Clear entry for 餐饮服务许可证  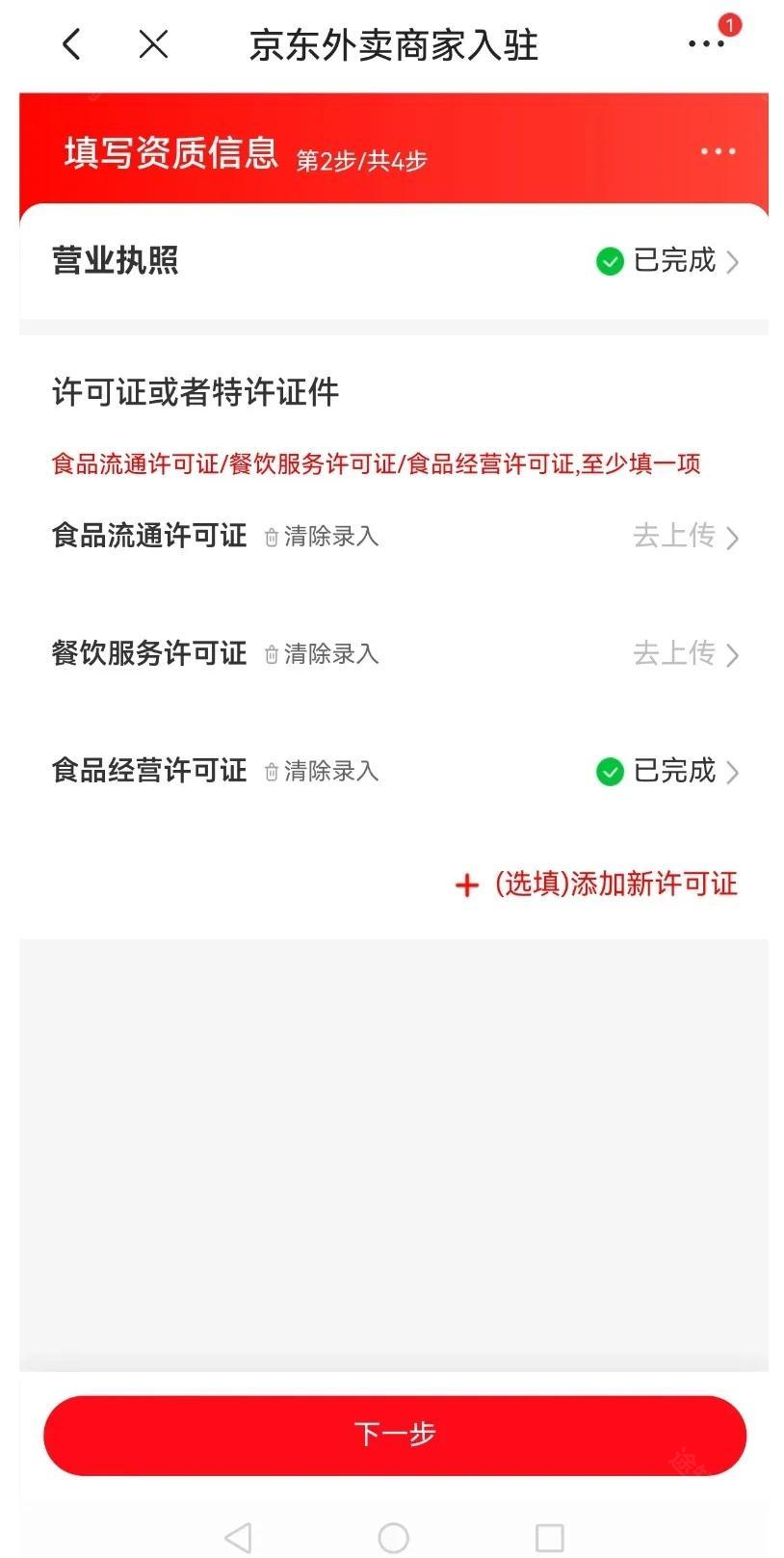(x=322, y=654)
